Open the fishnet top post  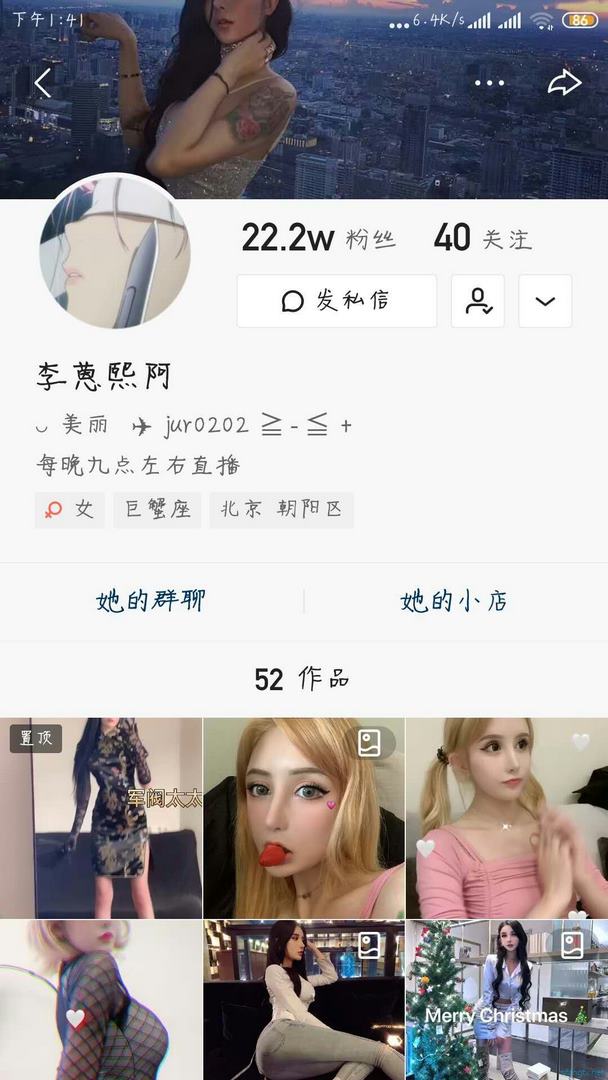(x=101, y=1000)
